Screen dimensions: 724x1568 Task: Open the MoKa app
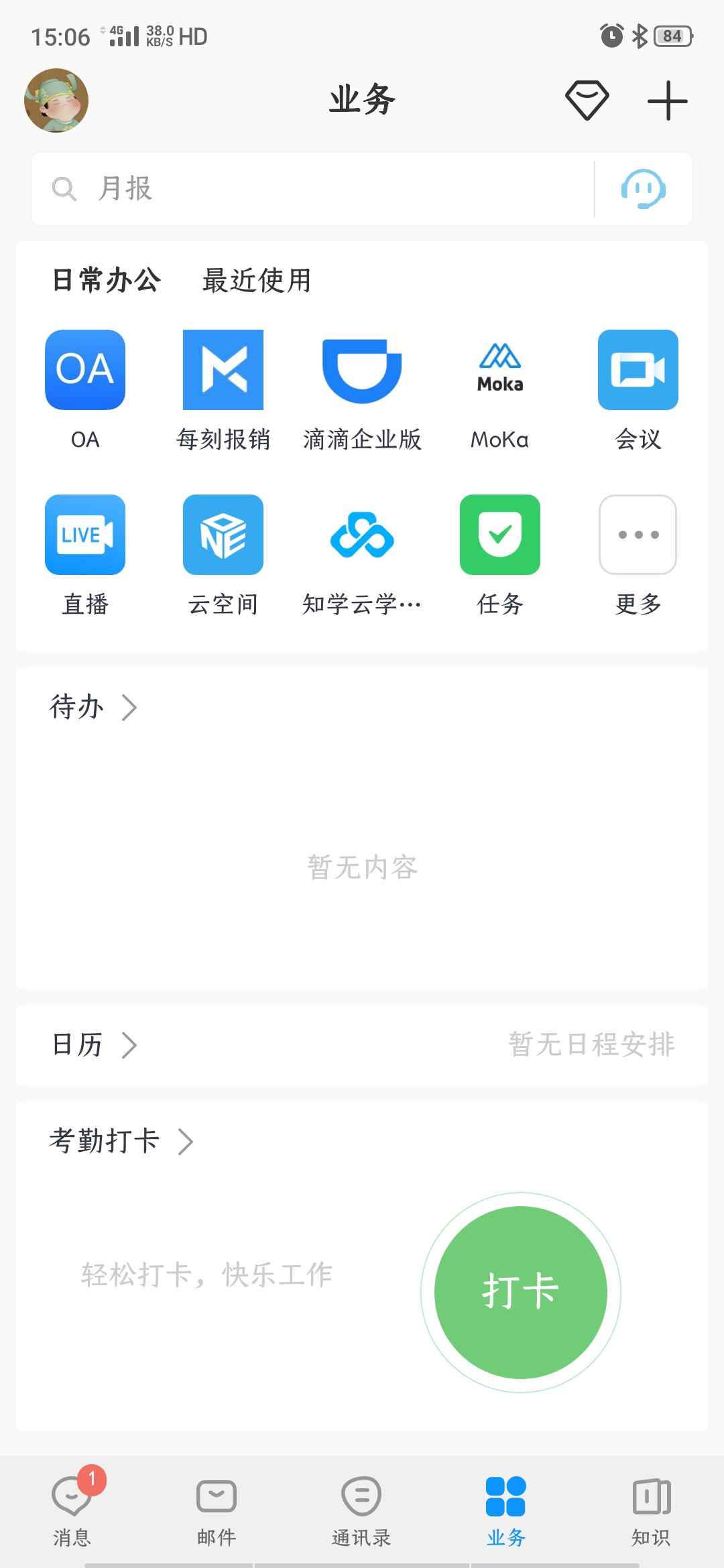[x=500, y=370]
